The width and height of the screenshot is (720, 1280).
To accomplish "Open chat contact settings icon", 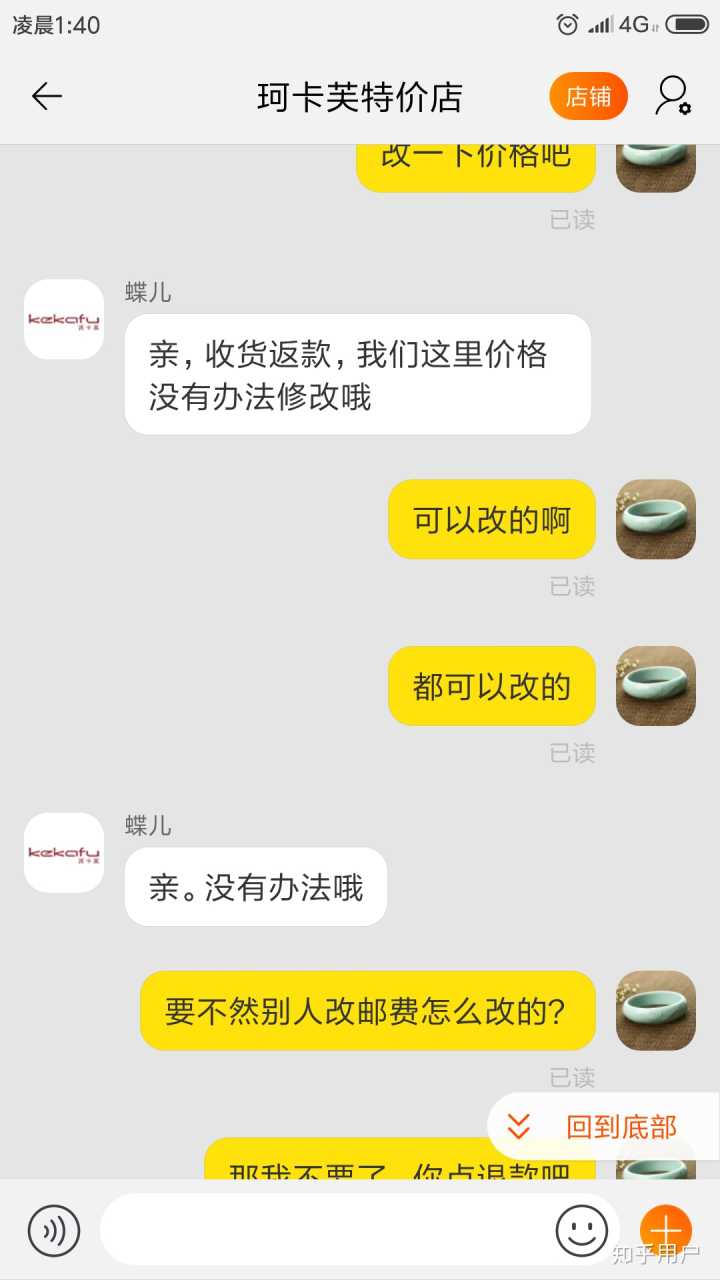I will click(x=672, y=97).
